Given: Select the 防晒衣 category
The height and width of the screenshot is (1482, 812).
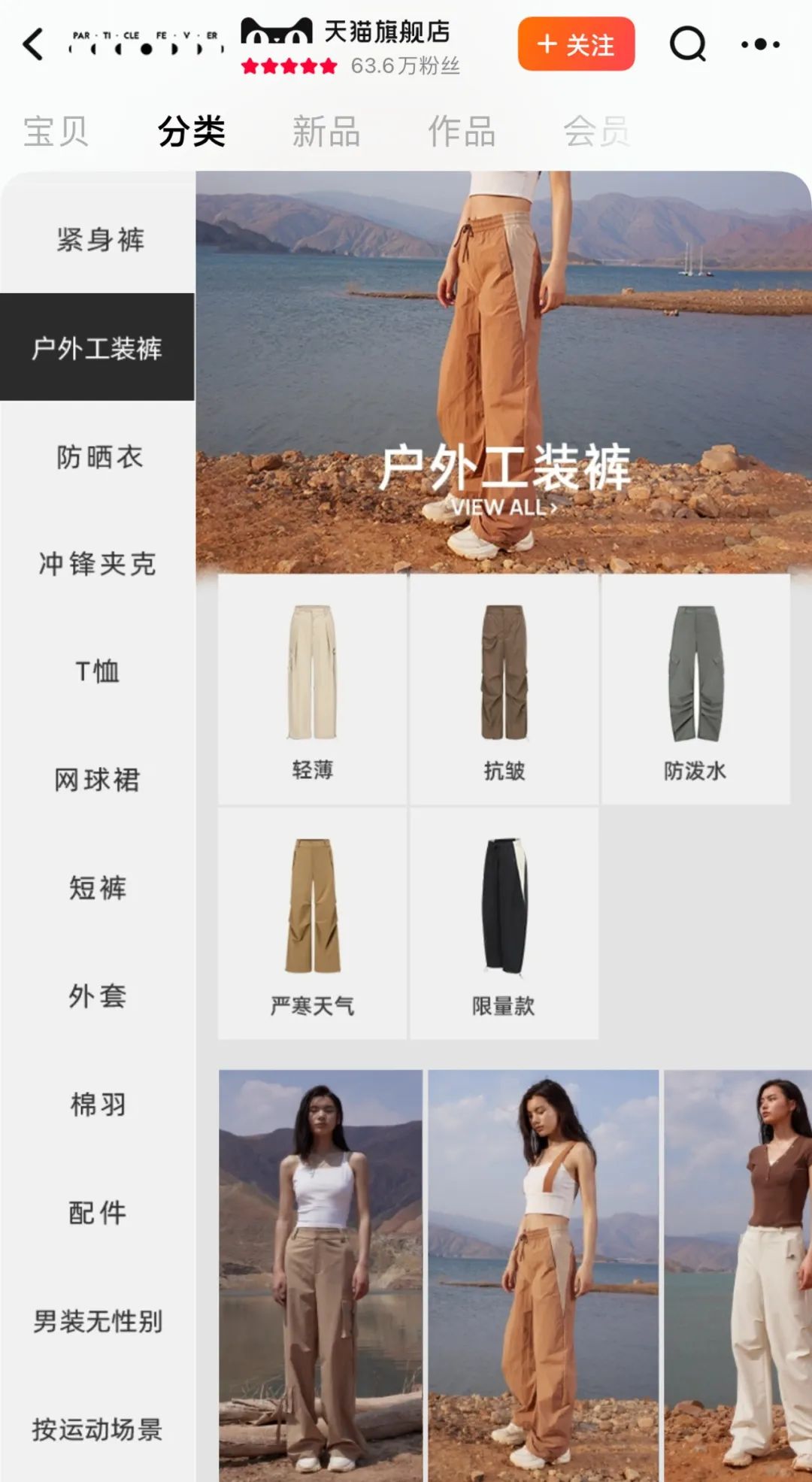Looking at the screenshot, I should (x=98, y=456).
